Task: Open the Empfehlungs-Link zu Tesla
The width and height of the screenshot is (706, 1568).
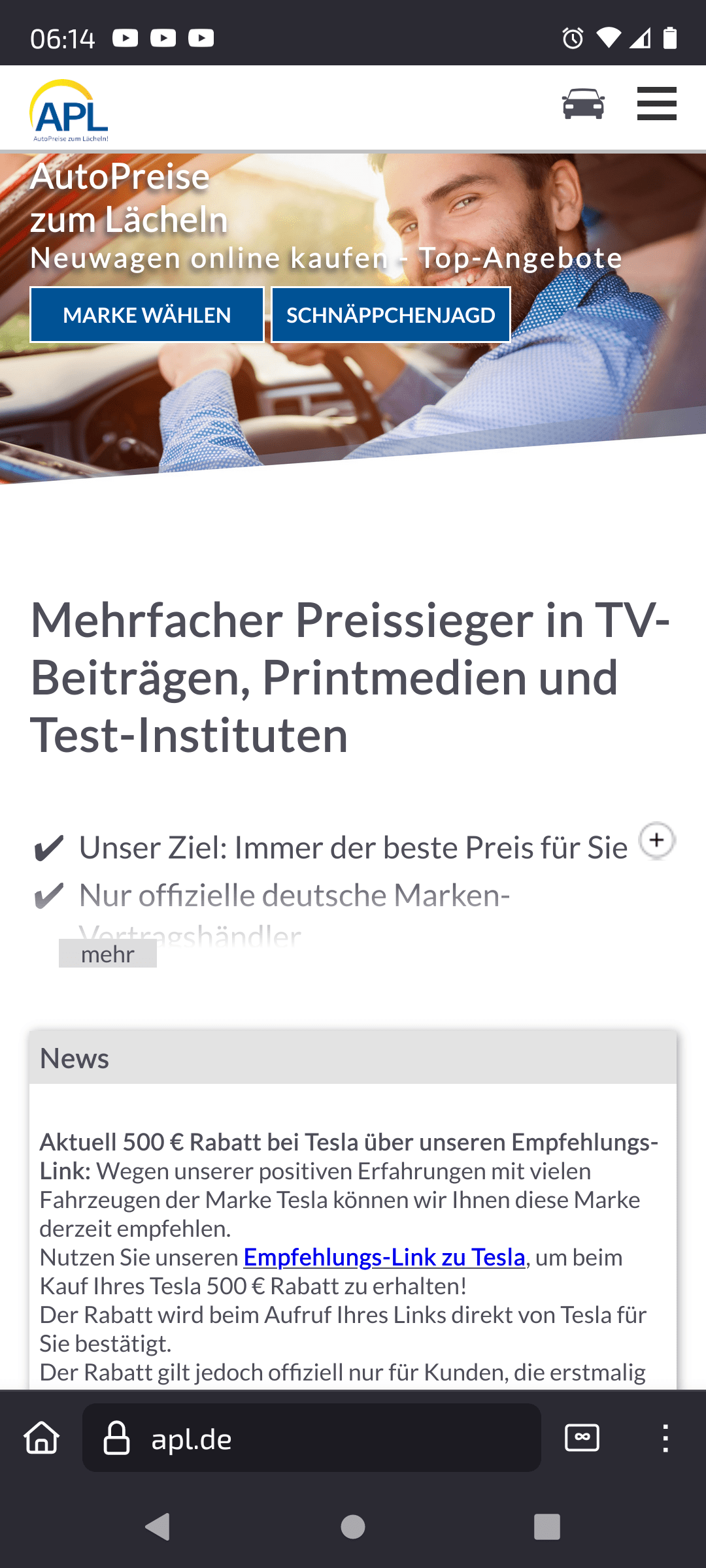Action: 384,1257
